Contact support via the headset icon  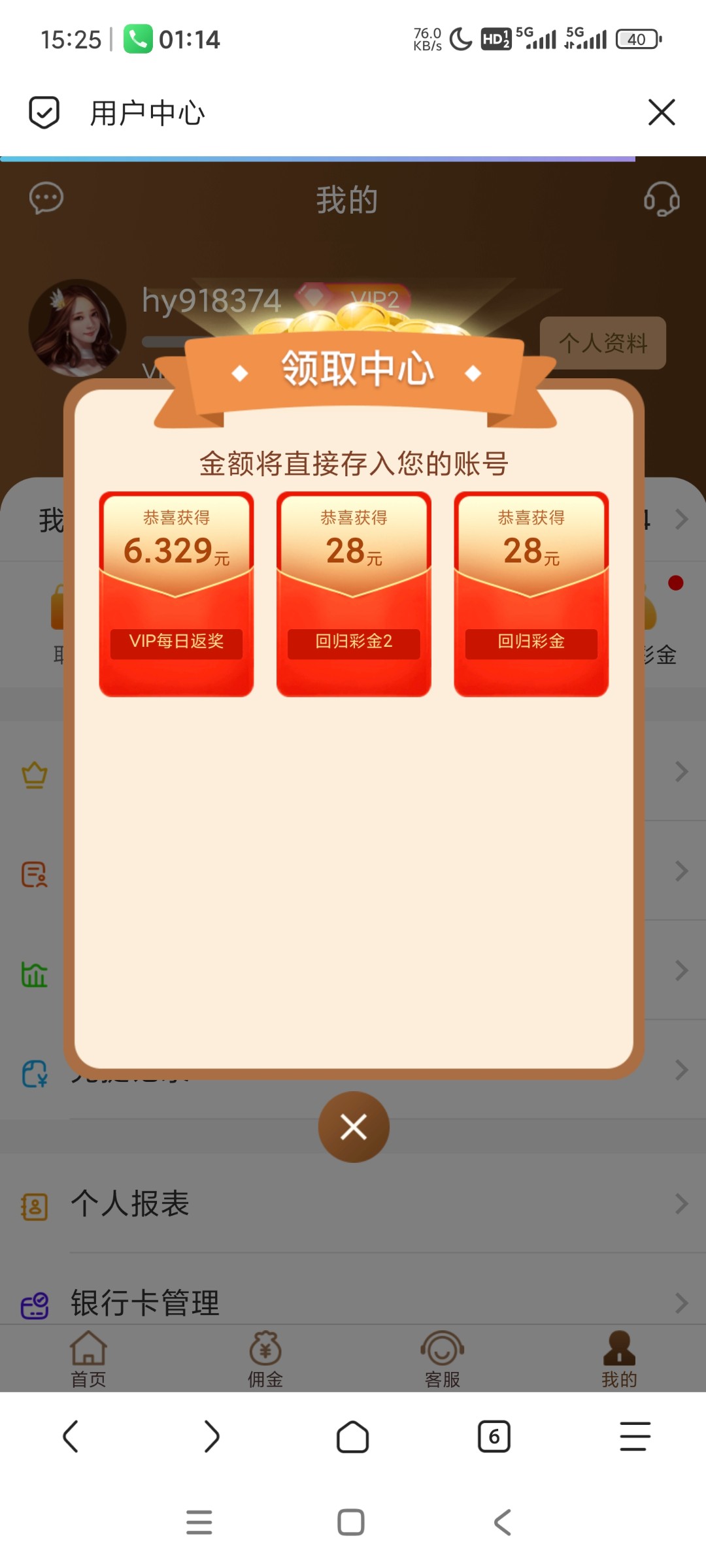click(662, 199)
